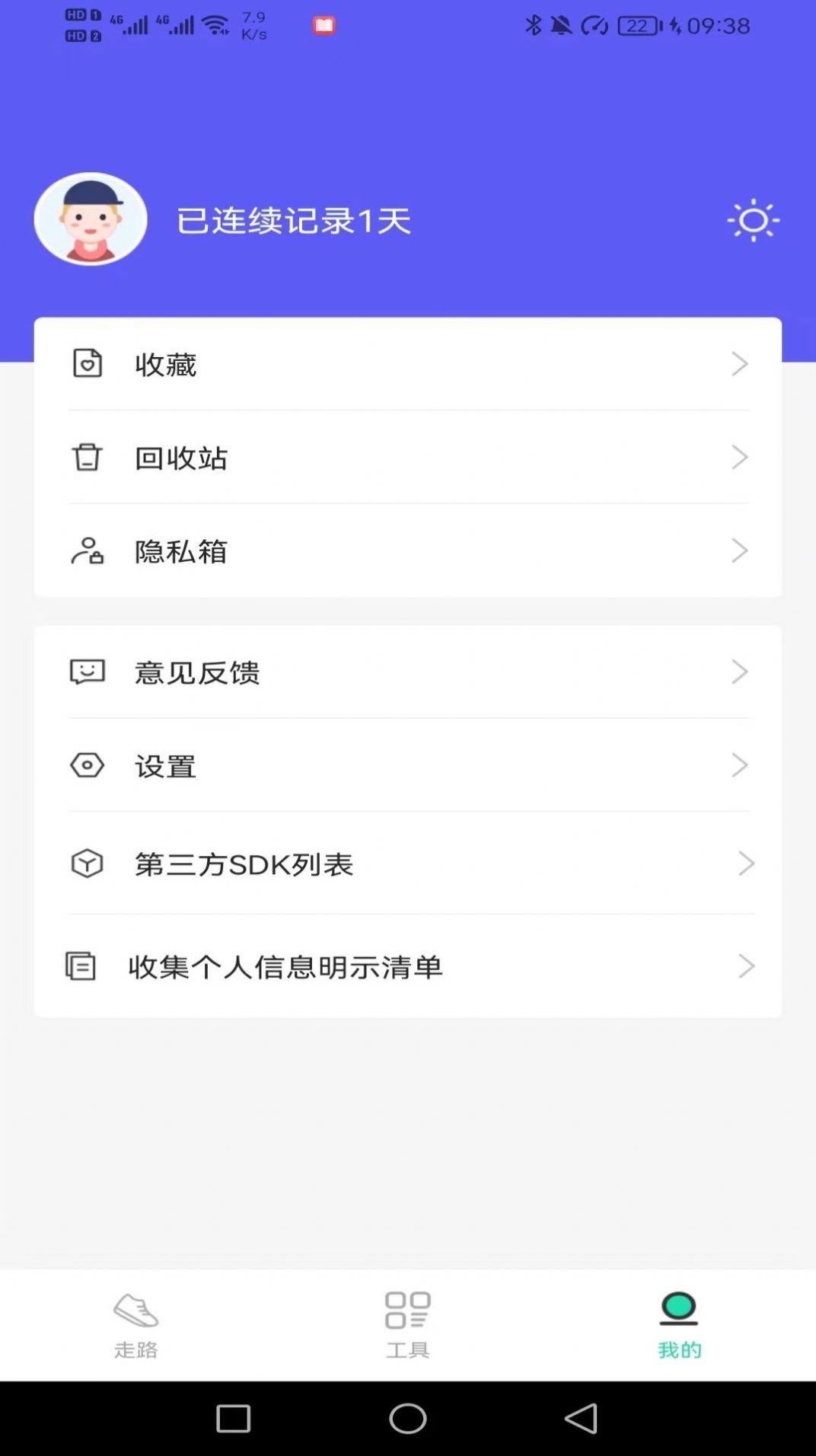Image resolution: width=816 pixels, height=1456 pixels.
Task: Click the sun/theme icon at top right
Action: (754, 220)
